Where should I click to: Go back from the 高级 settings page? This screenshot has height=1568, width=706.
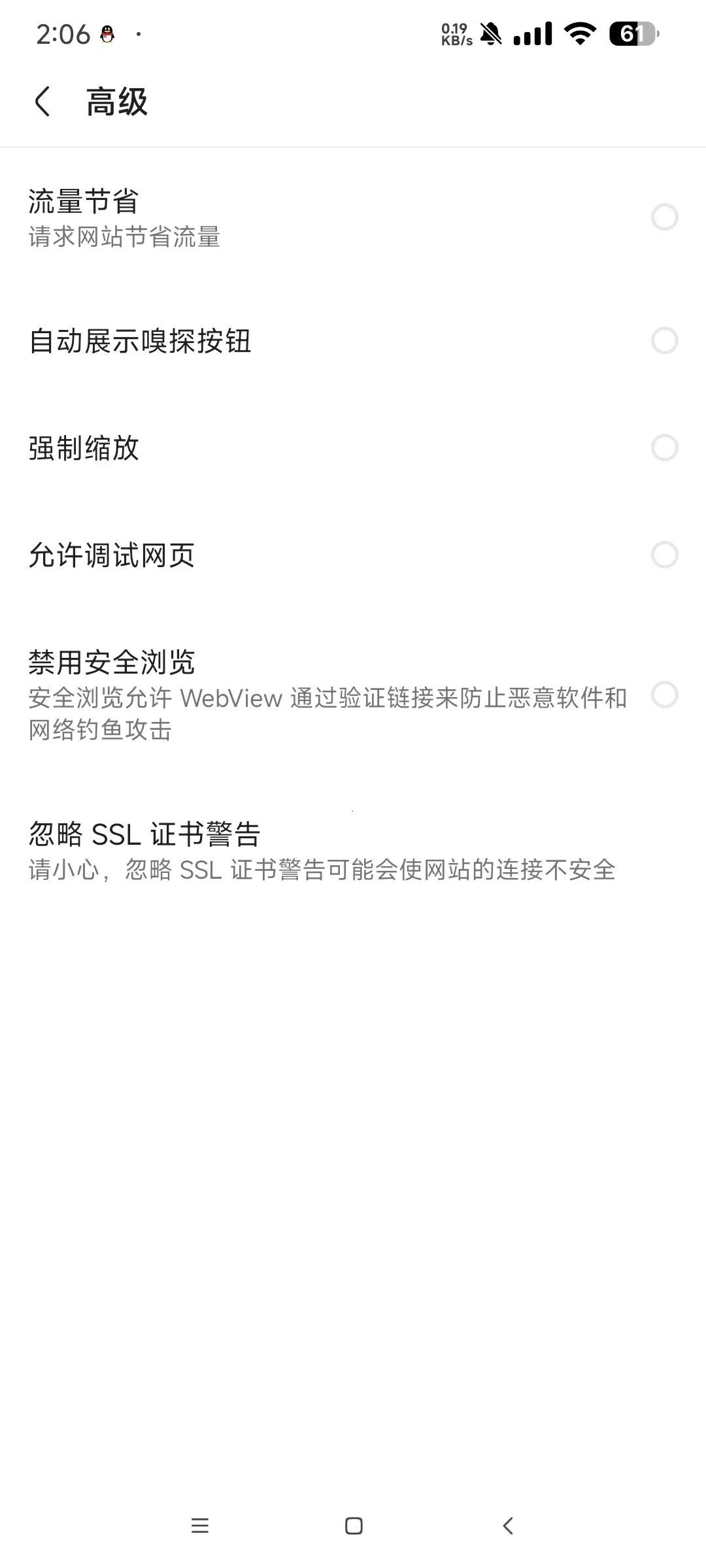pyautogui.click(x=42, y=102)
